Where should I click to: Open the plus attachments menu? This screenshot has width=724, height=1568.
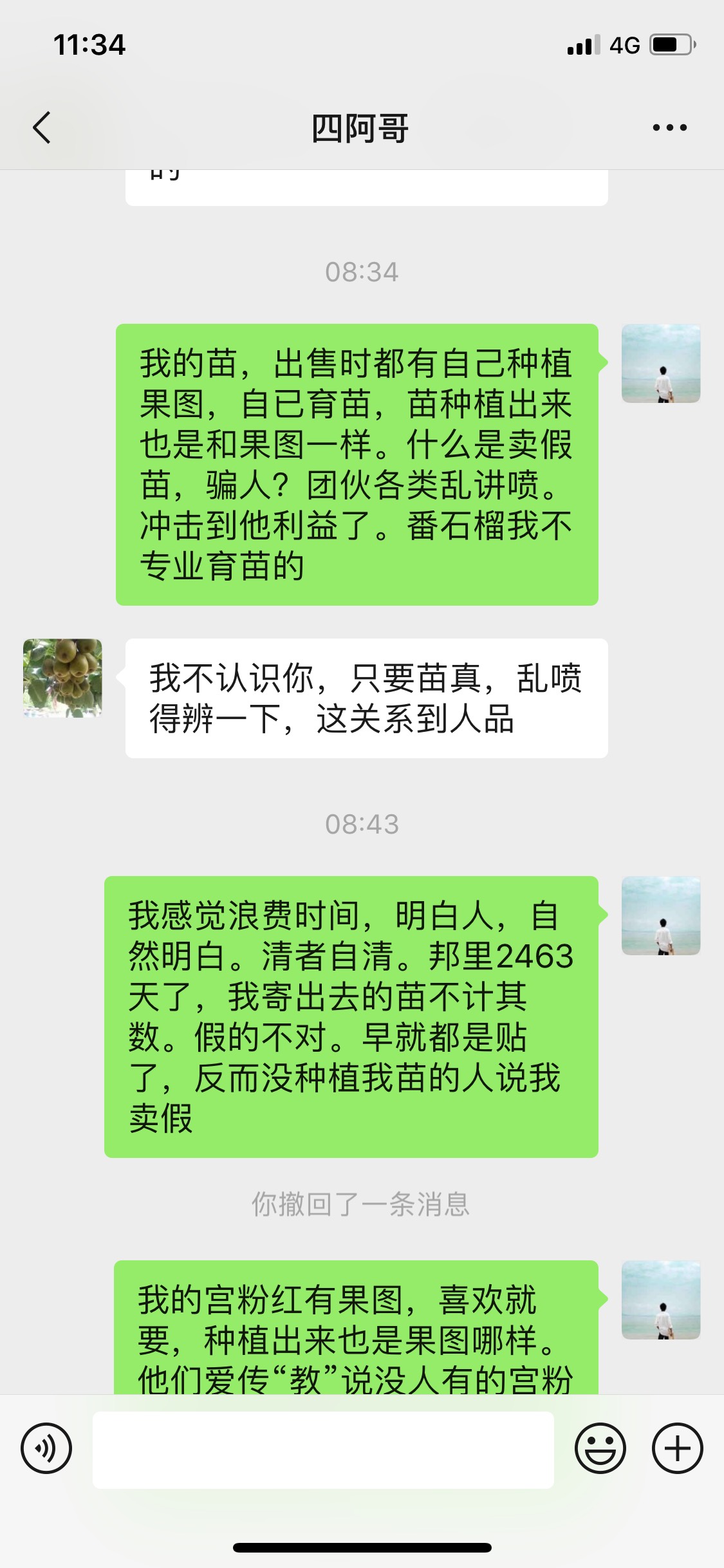(x=677, y=1449)
